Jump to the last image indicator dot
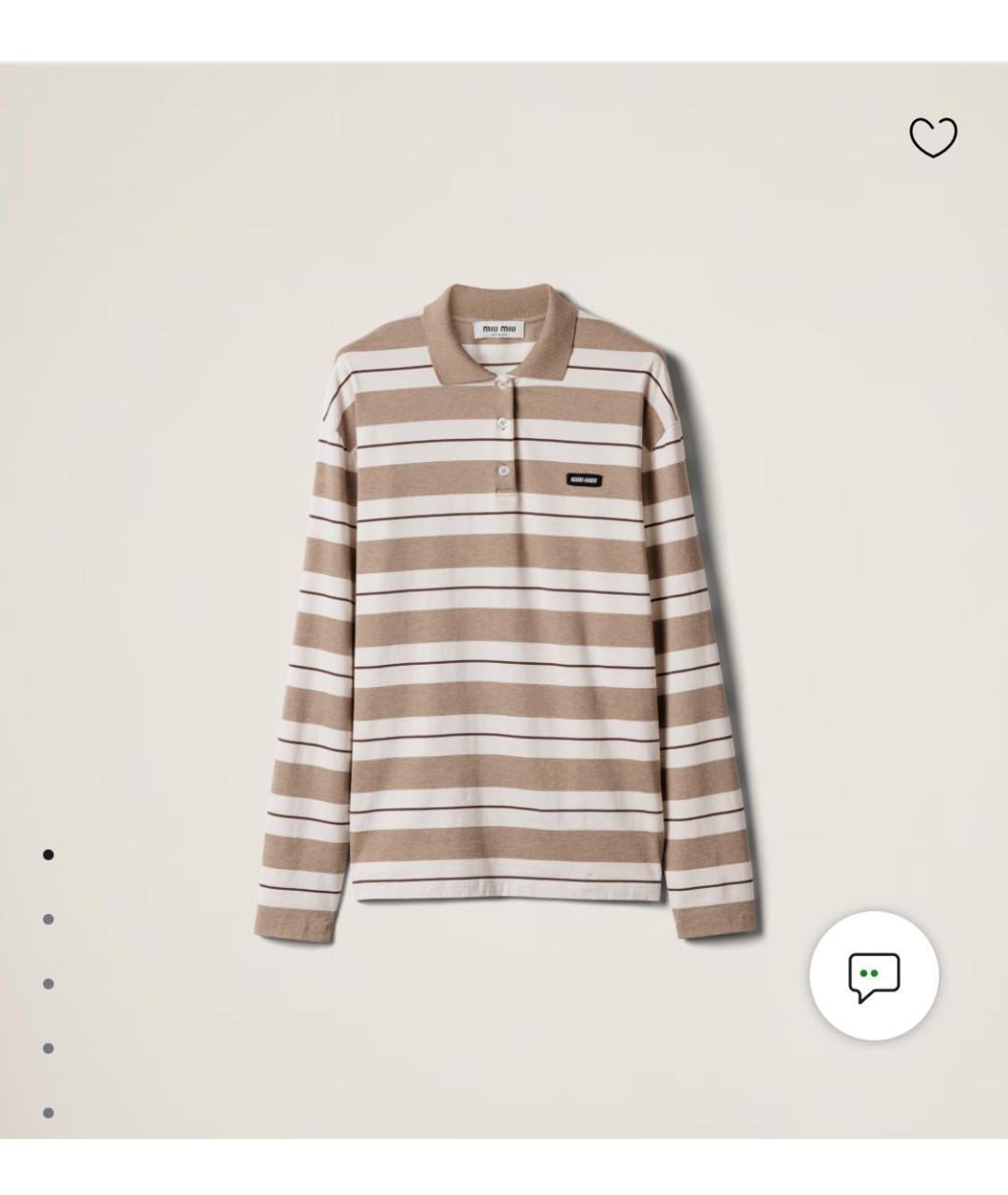 (x=49, y=1113)
